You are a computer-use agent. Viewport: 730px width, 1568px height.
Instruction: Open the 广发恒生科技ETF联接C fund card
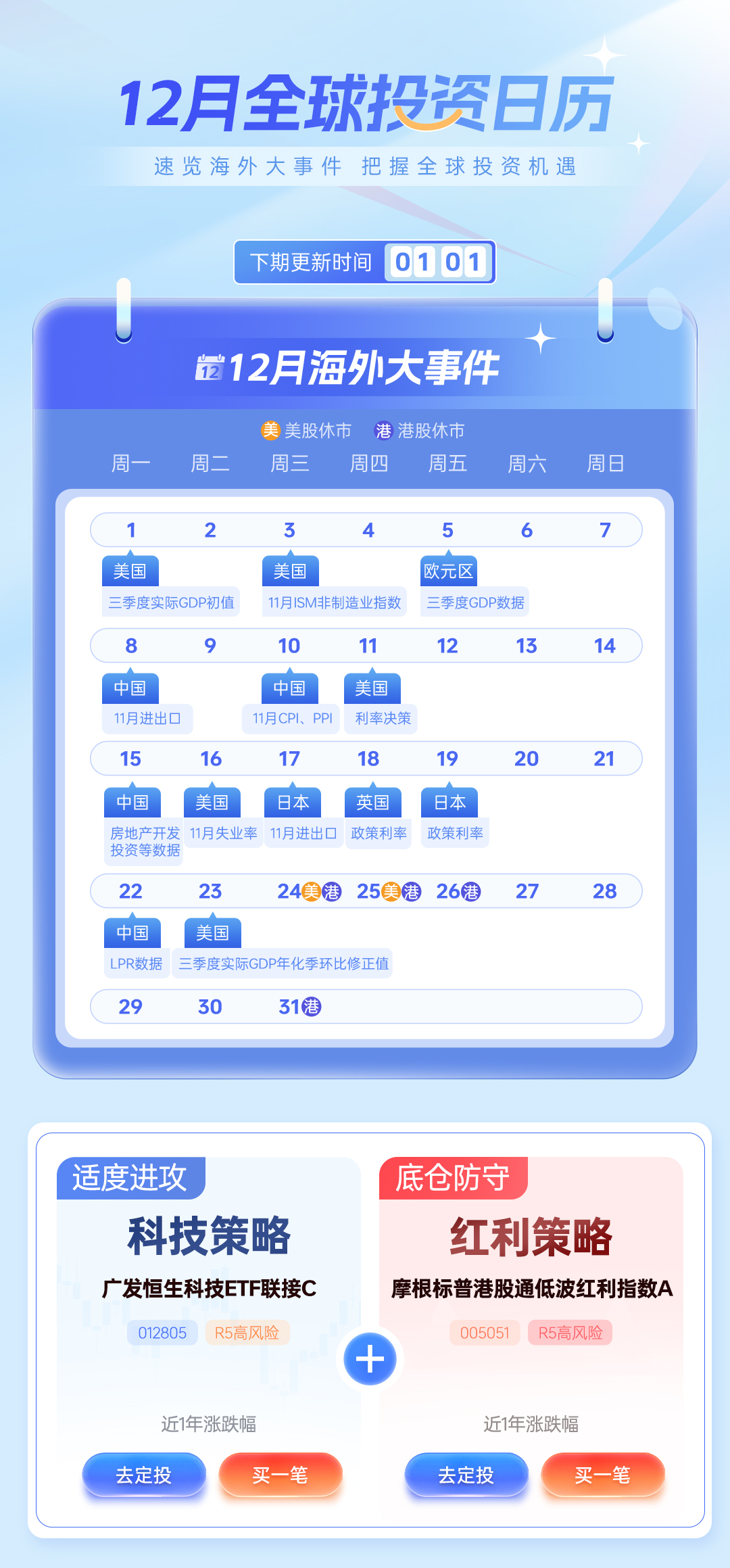click(209, 1288)
